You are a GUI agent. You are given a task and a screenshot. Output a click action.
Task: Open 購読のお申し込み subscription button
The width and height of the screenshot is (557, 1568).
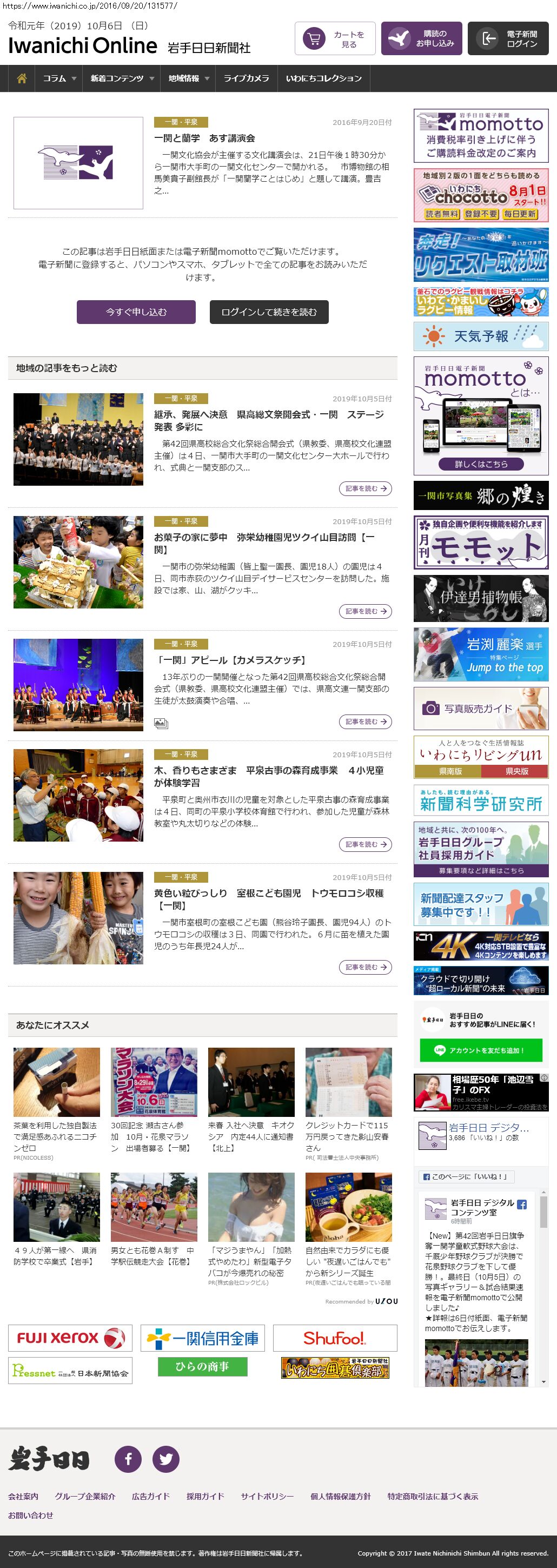tap(421, 39)
